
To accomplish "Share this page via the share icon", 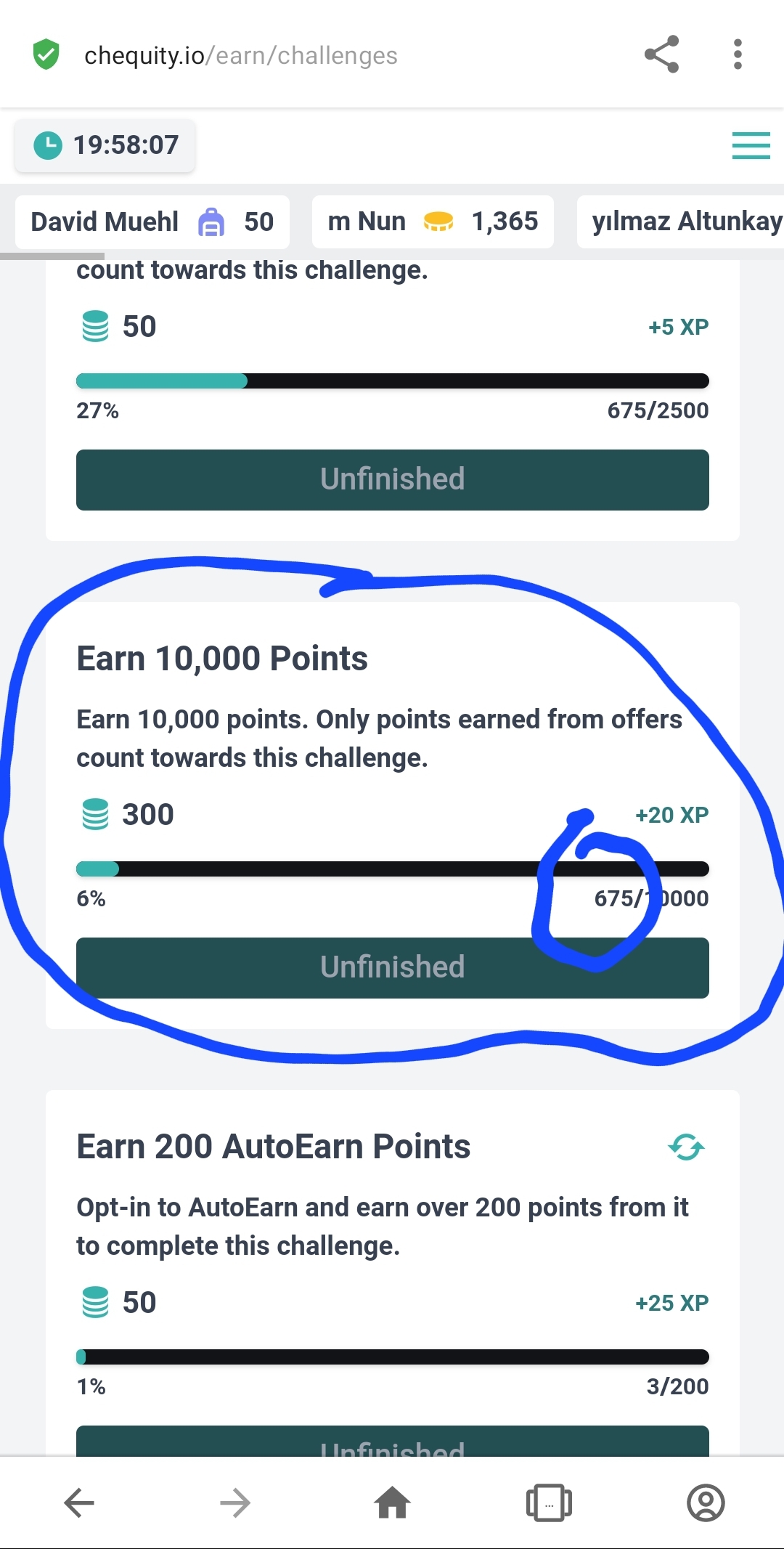I will click(661, 54).
